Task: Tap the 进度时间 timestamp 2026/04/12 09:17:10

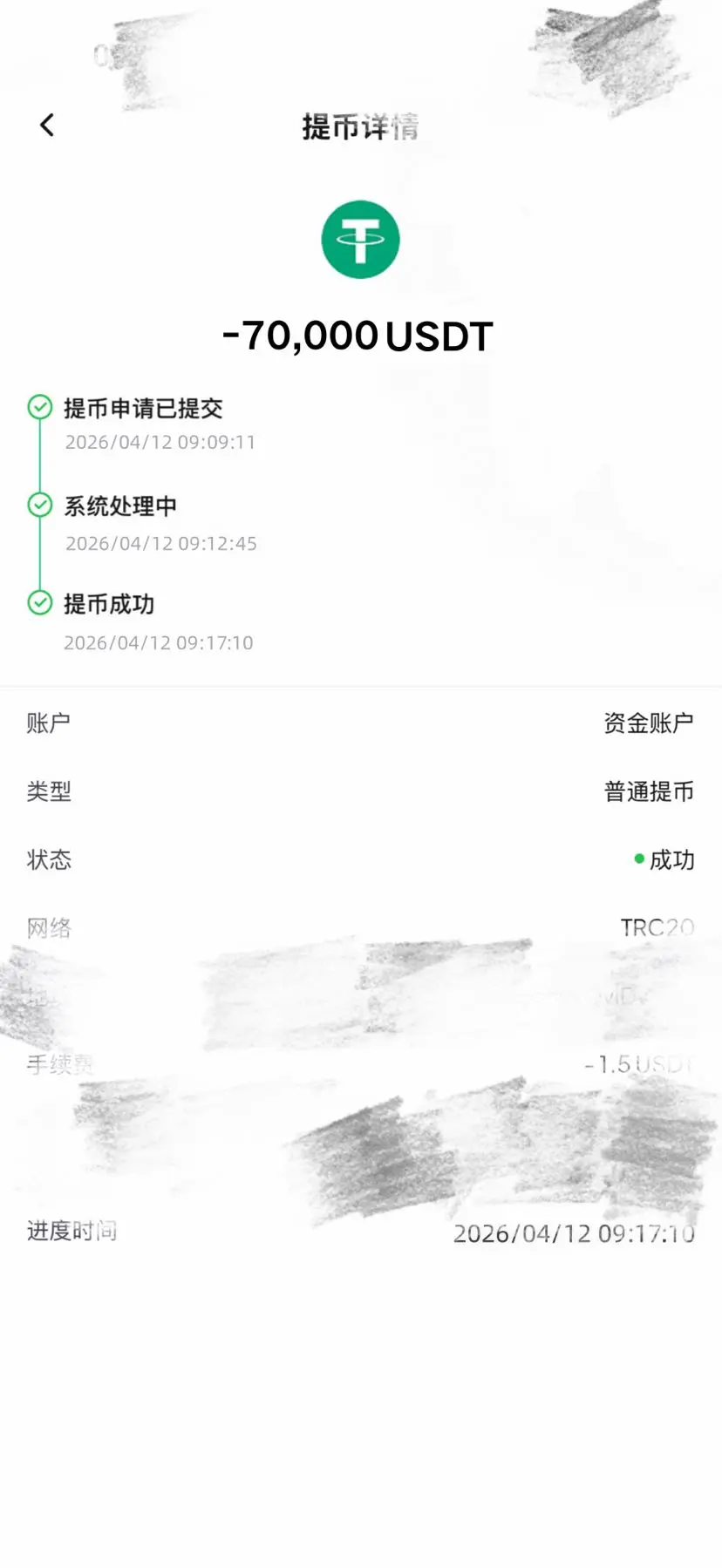Action: tap(575, 1232)
